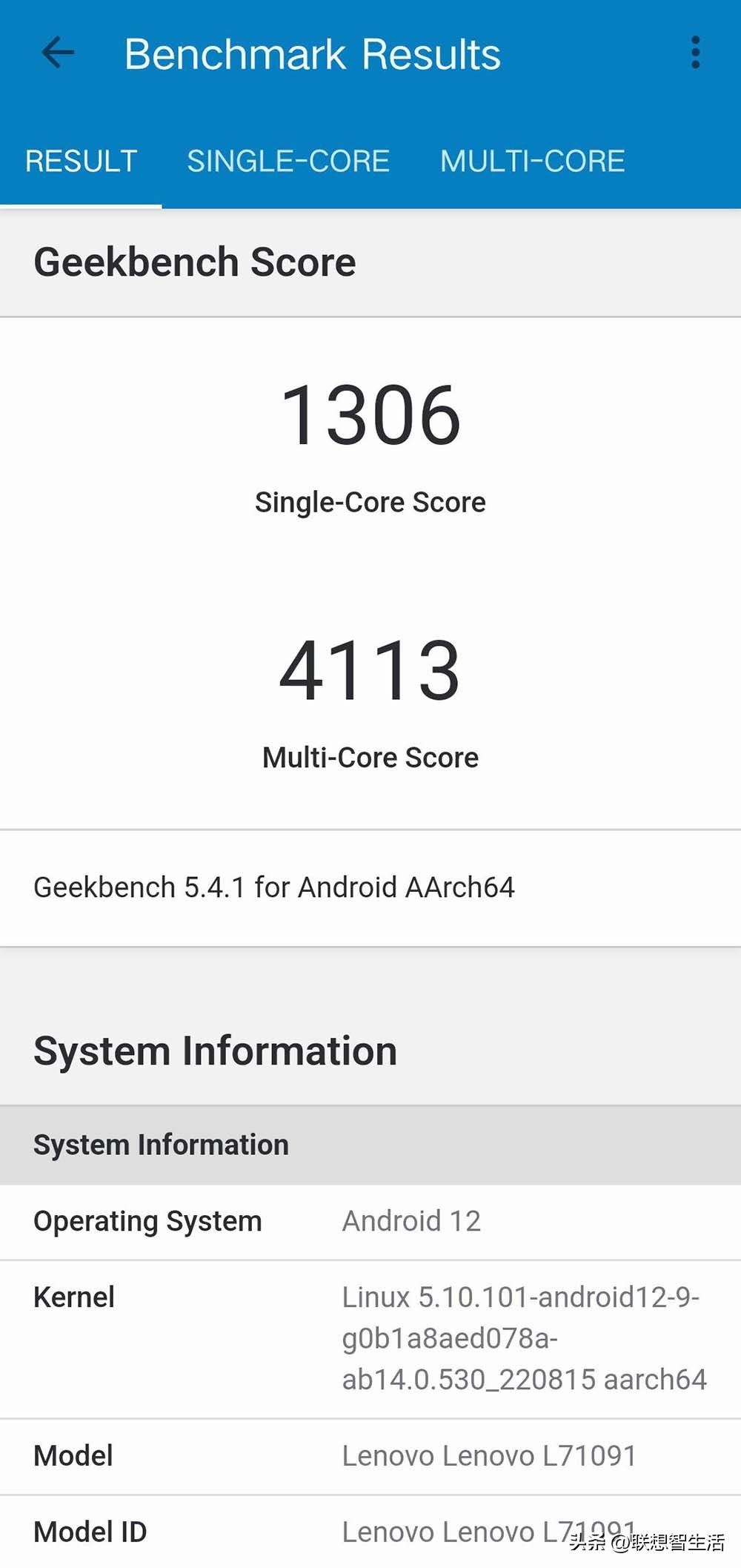Viewport: 741px width, 1568px height.
Task: Open the three-dot overflow menu
Action: point(695,53)
